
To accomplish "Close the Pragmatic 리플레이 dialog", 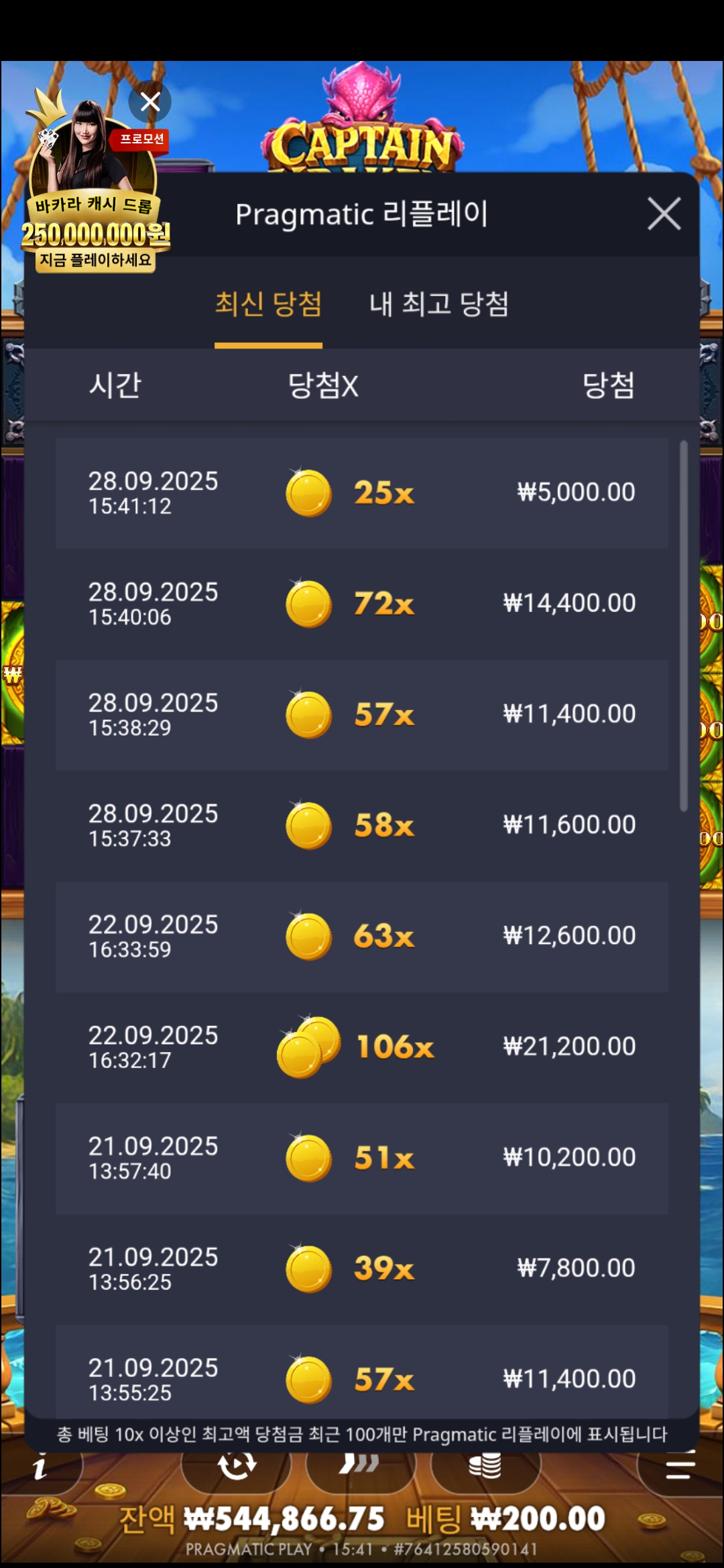I will point(664,214).
